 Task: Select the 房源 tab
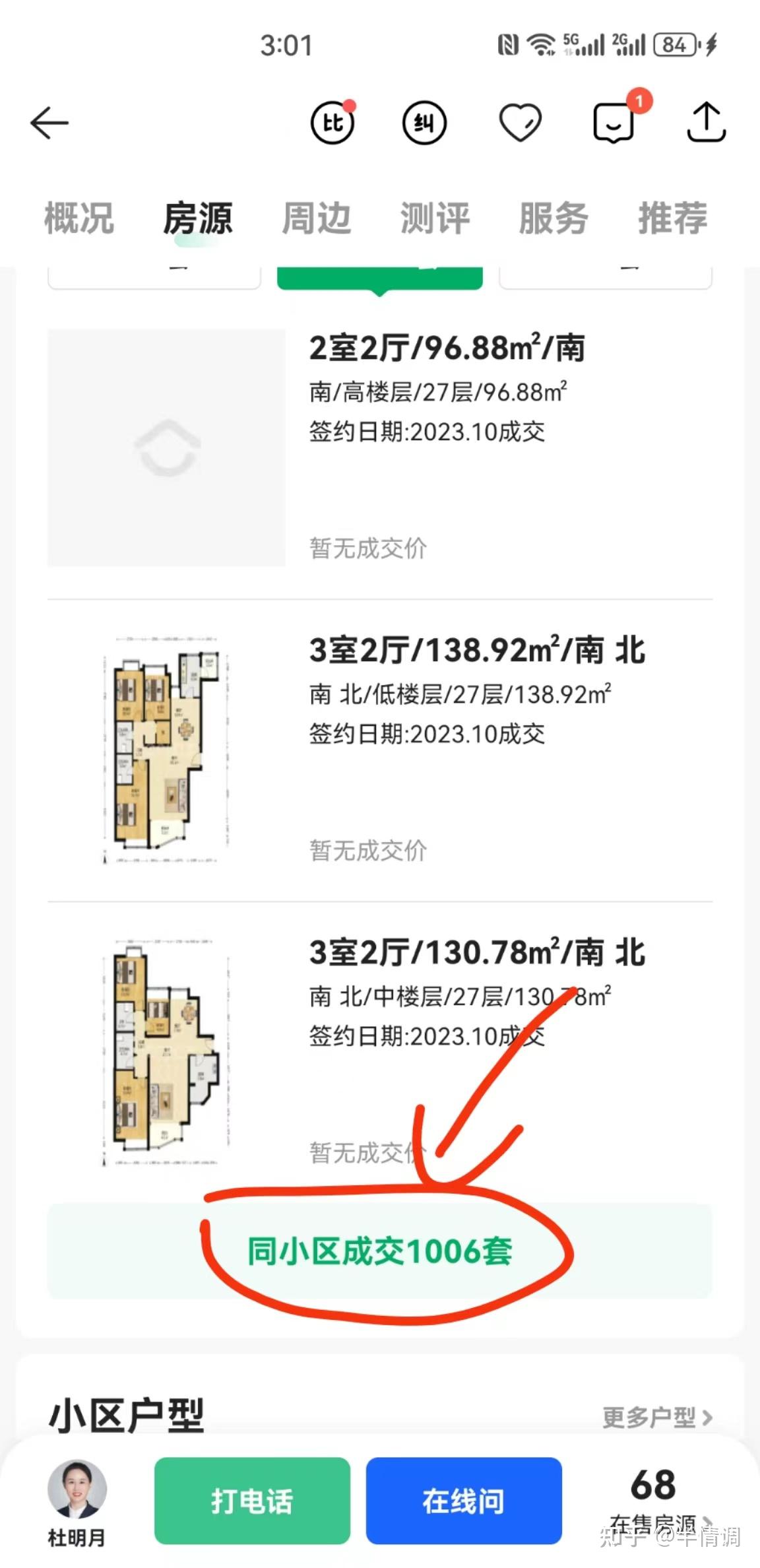(198, 218)
